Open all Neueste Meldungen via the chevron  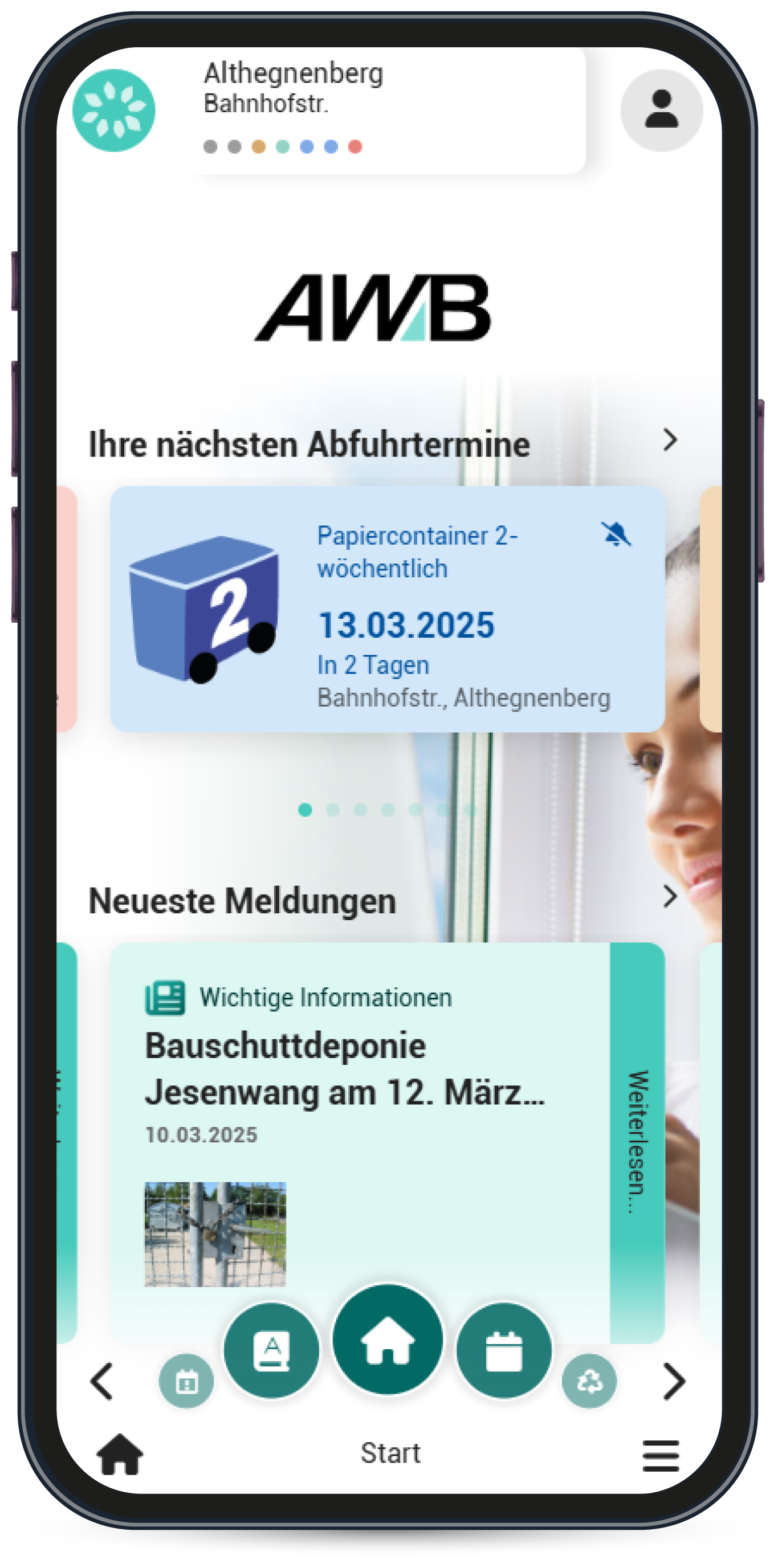tap(670, 897)
